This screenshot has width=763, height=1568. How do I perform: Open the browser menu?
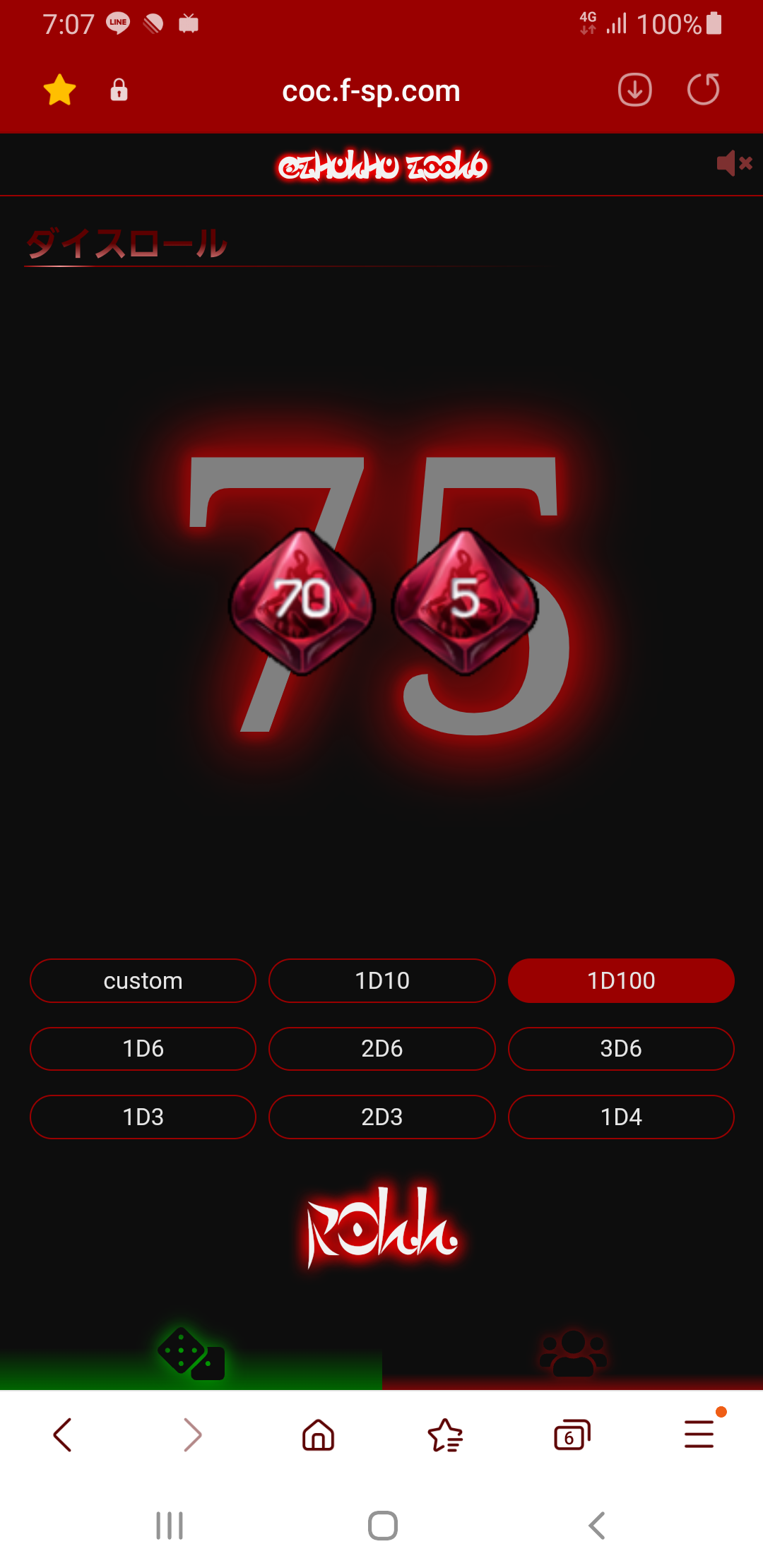click(x=699, y=1435)
